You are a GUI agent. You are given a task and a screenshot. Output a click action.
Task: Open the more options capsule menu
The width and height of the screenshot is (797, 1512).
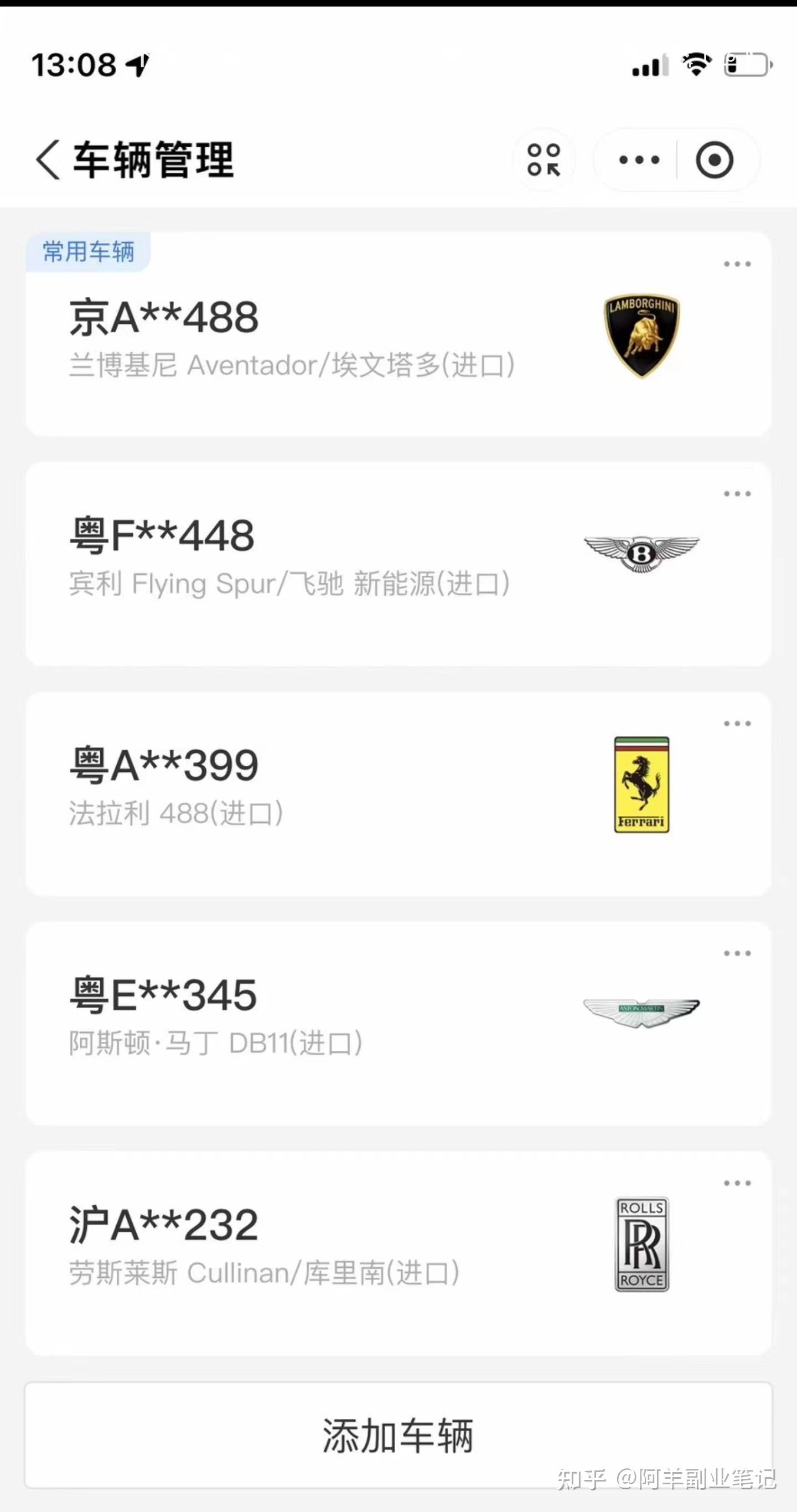pyautogui.click(x=639, y=159)
